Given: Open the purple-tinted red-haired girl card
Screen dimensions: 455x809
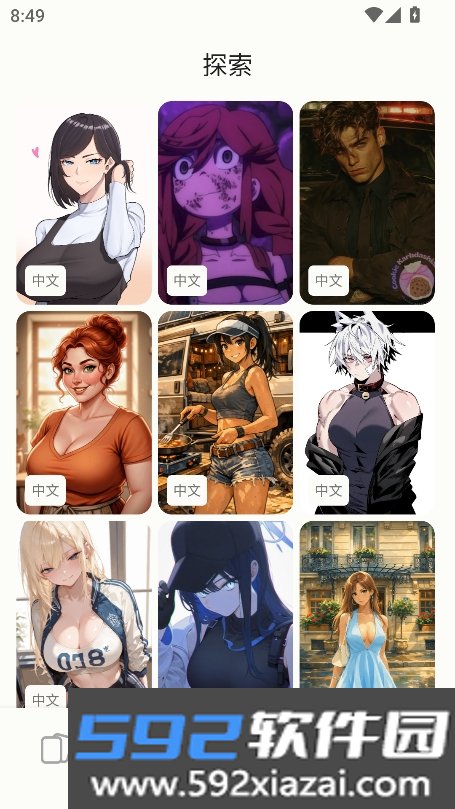Looking at the screenshot, I should pos(225,203).
